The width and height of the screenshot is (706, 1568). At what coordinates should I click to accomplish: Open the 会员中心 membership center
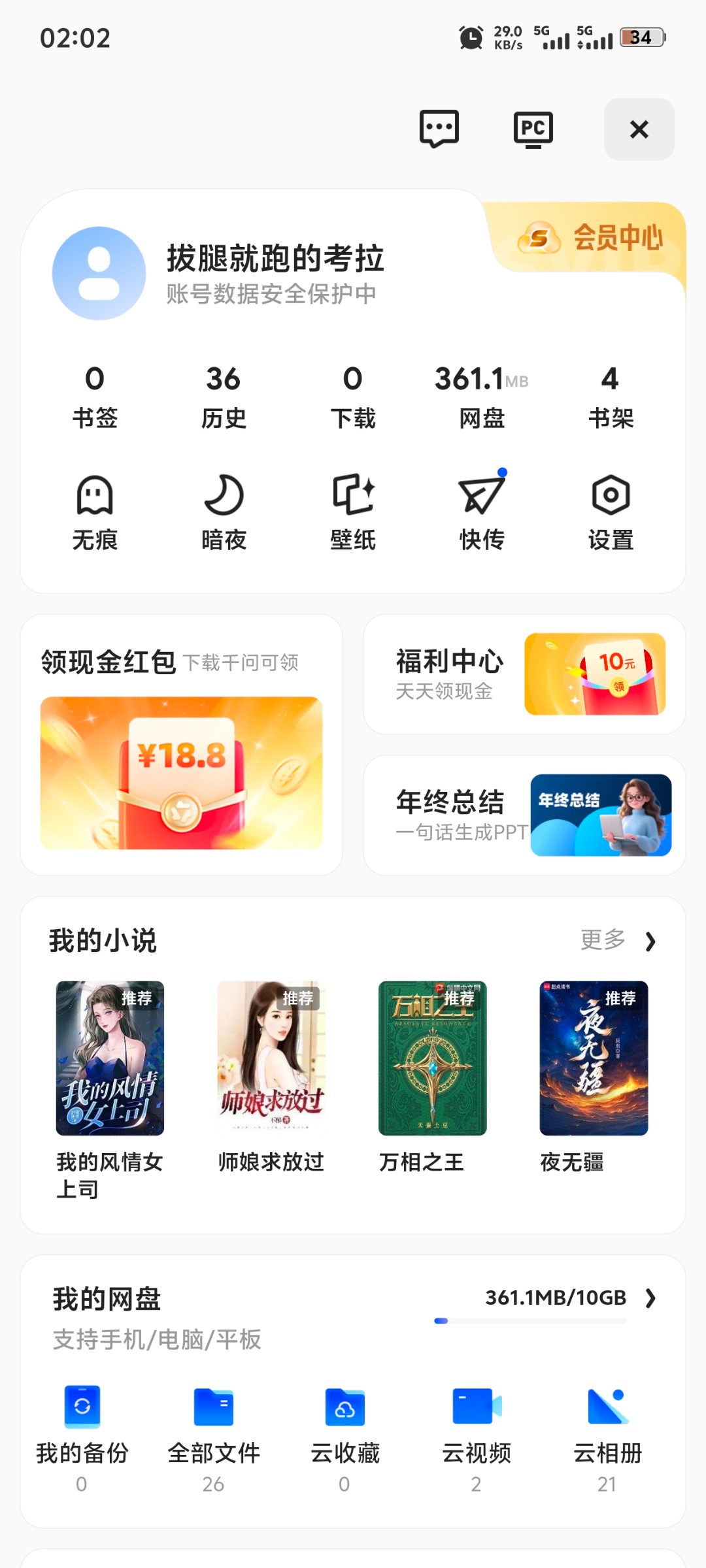tap(592, 238)
